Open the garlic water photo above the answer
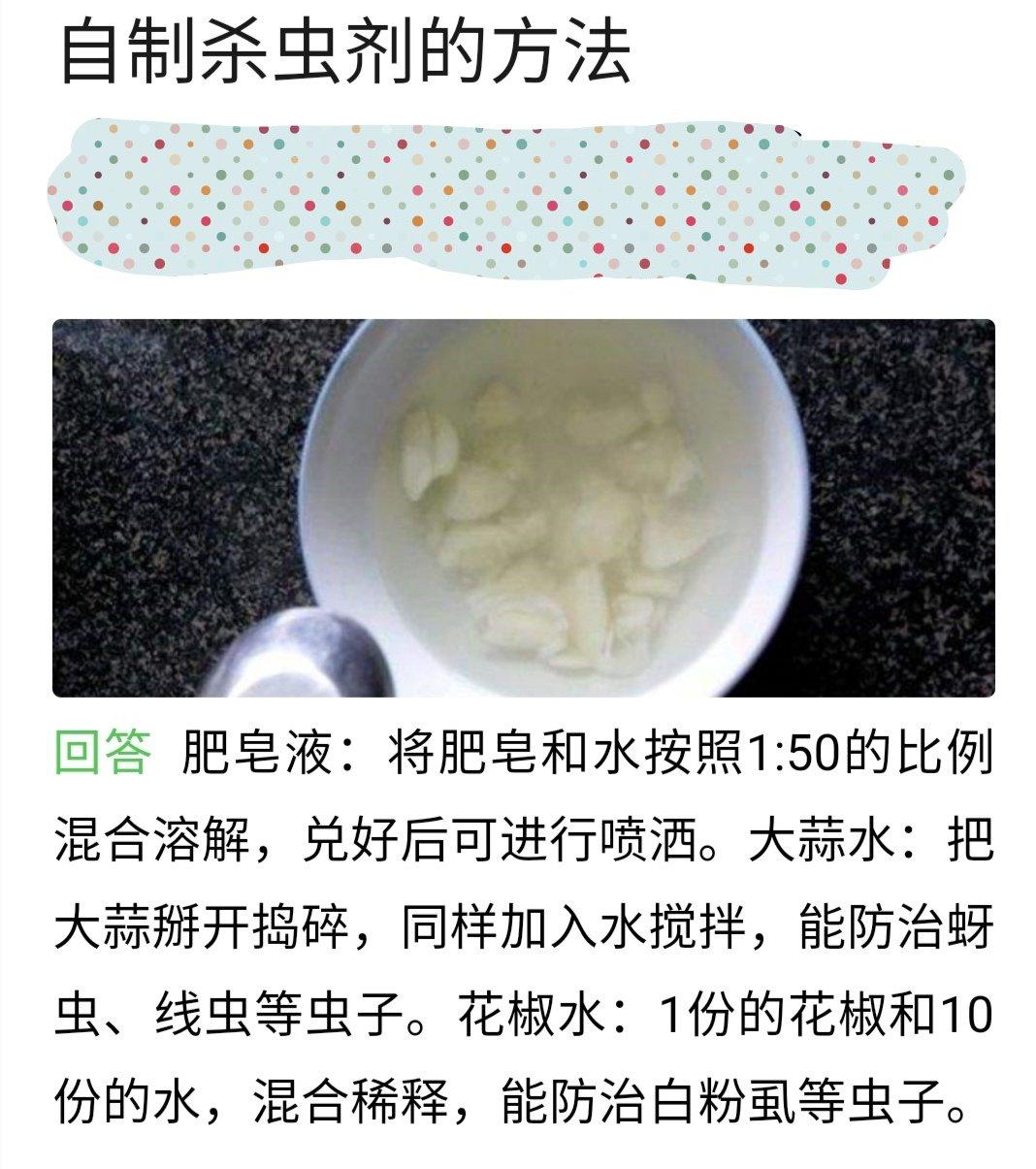The image size is (1036, 1169). point(523,507)
